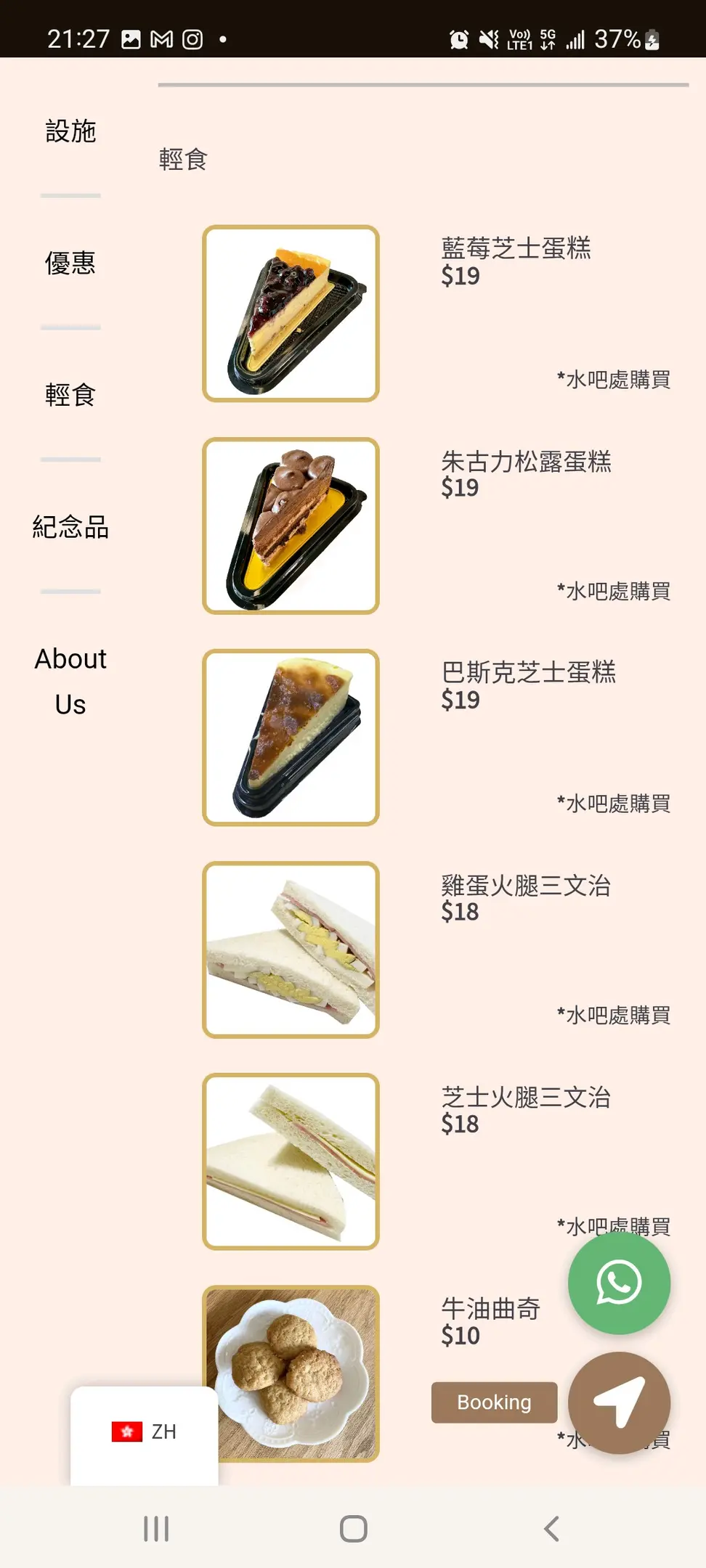
Task: View the 牛油曲奇 picture
Action: 291,1373
